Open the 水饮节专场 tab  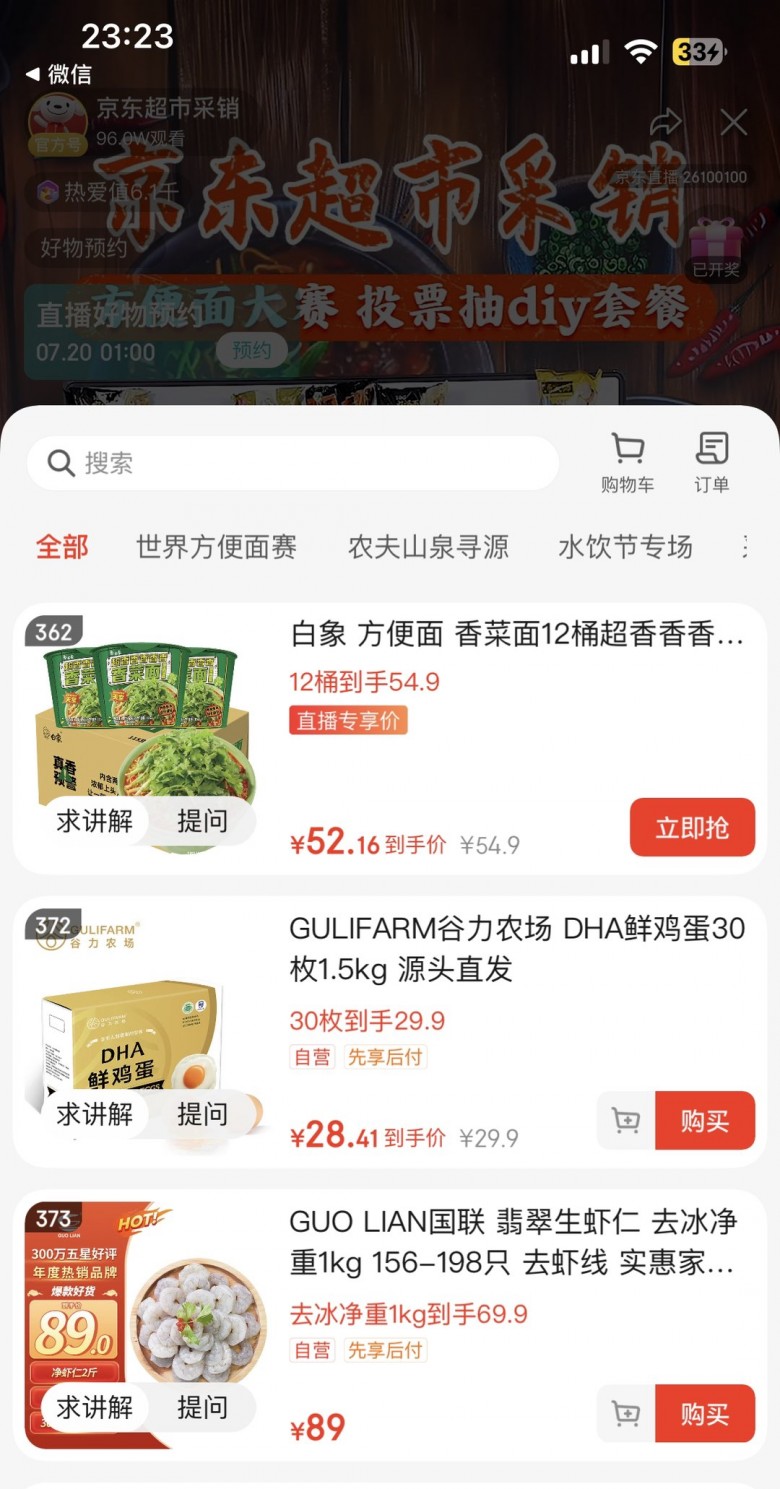coord(625,547)
